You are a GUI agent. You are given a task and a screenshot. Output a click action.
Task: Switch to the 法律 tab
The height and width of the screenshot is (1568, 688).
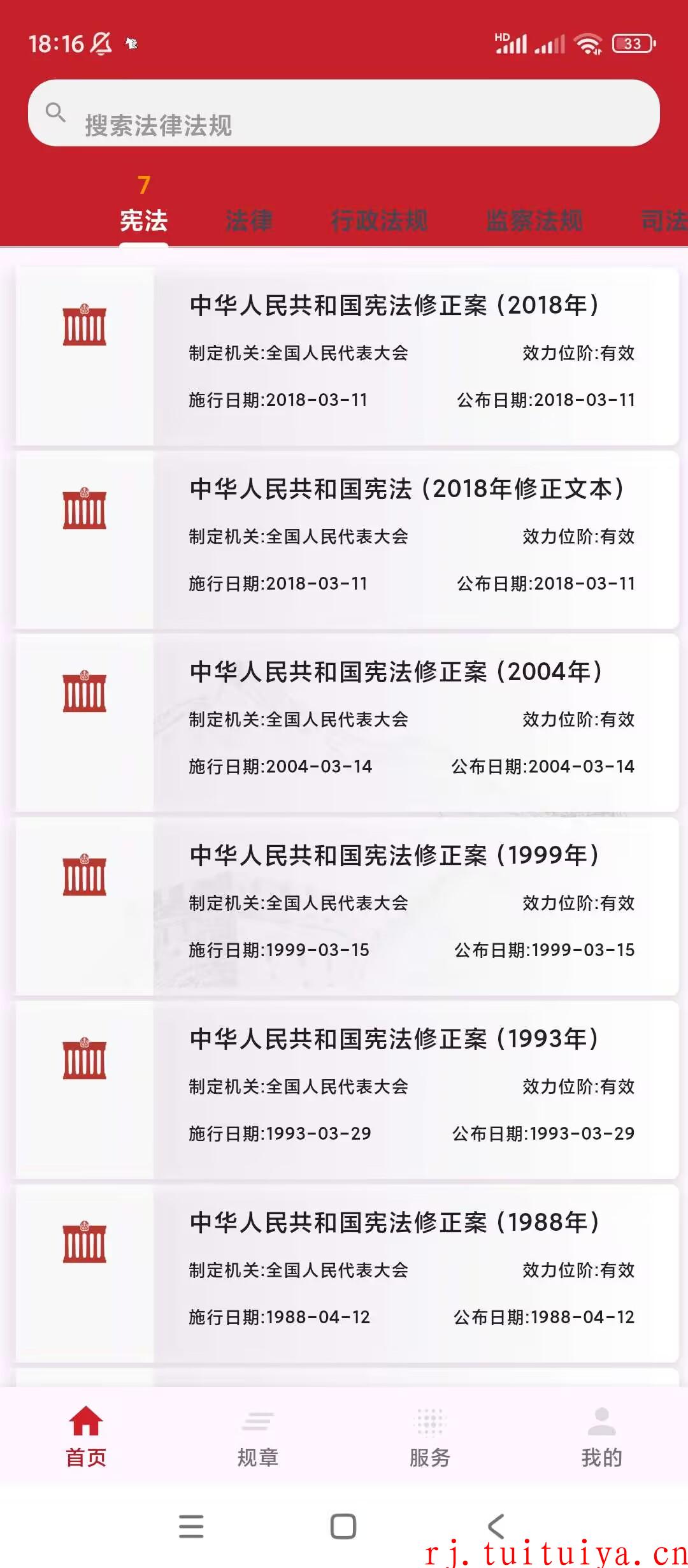[249, 221]
